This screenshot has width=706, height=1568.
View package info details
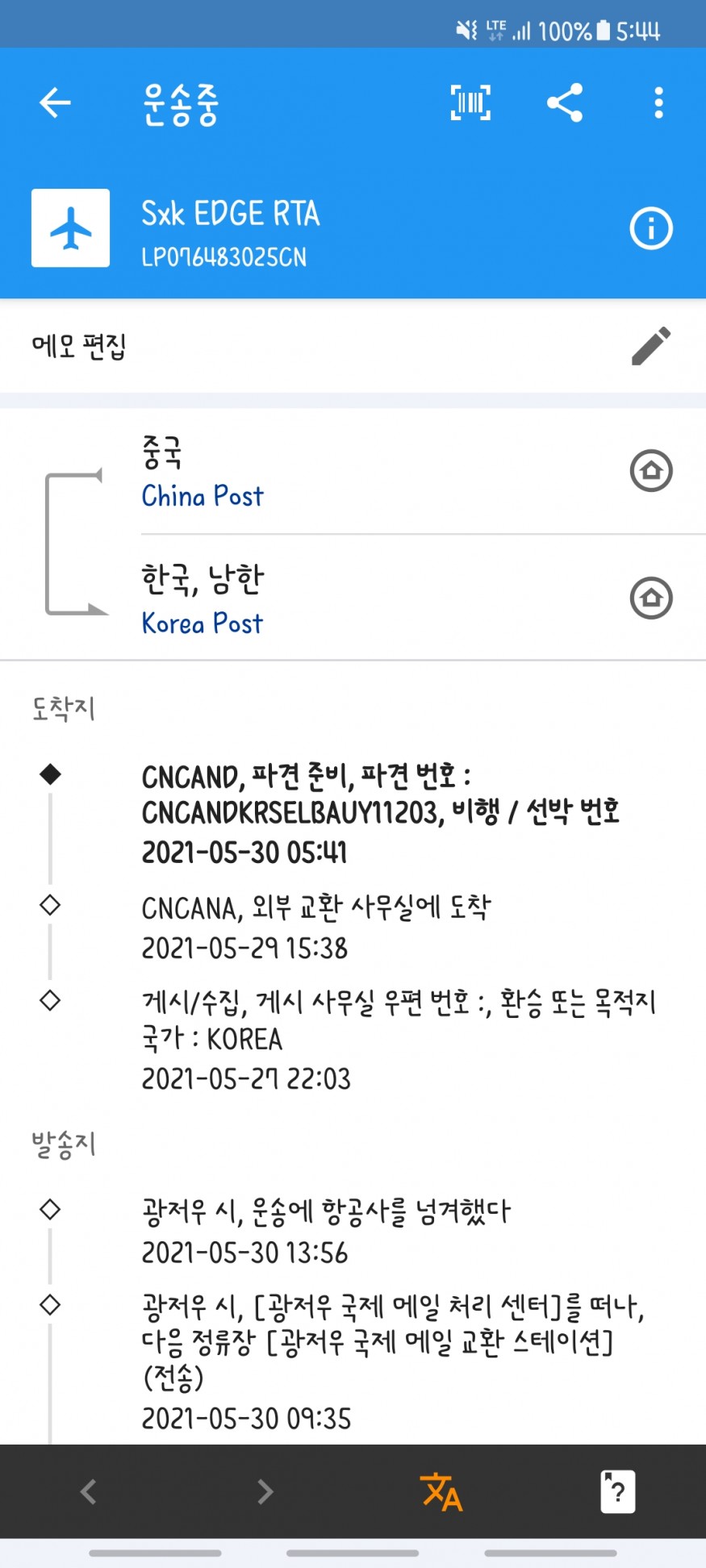pos(650,228)
